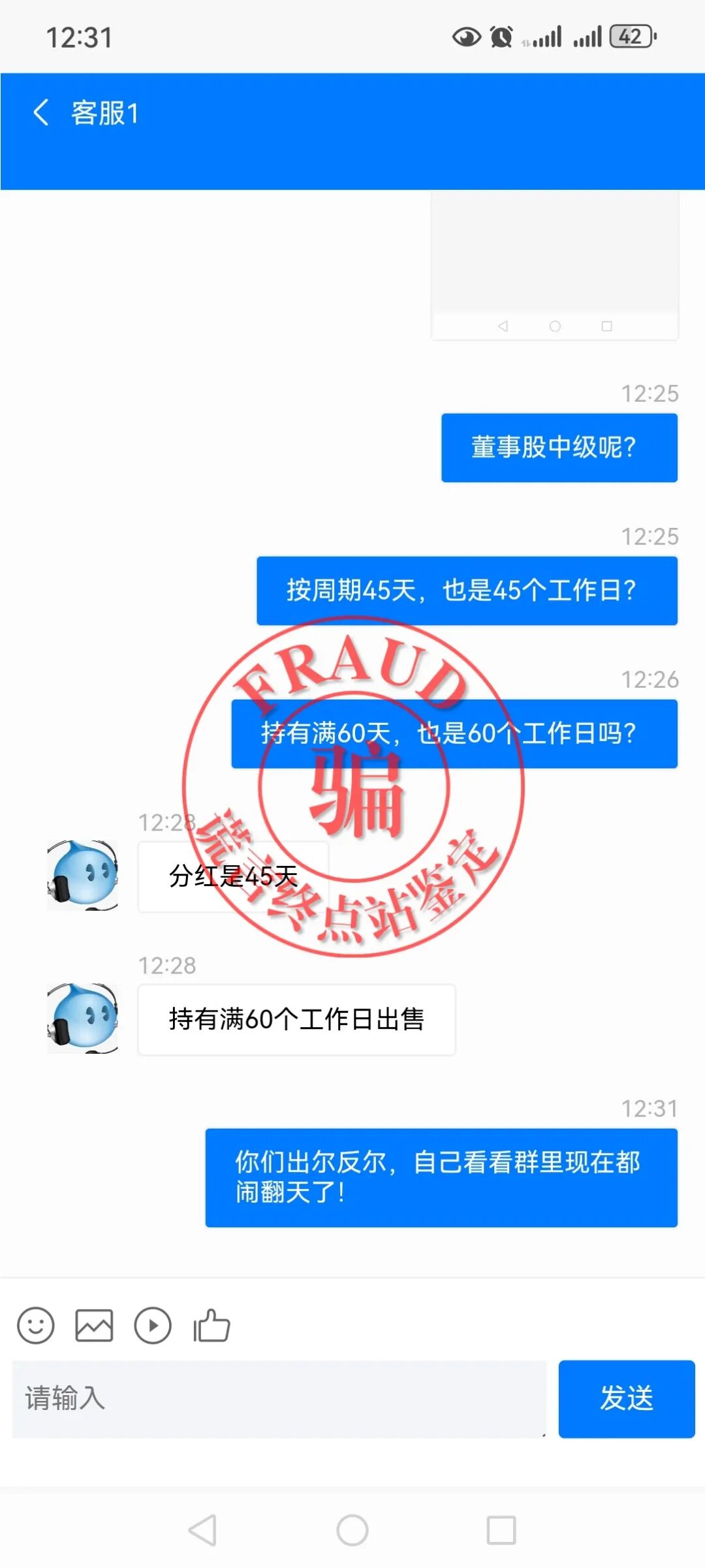Tap the avatar beside 分红是45天 message
Viewport: 705px width, 1568px height.
(x=83, y=874)
